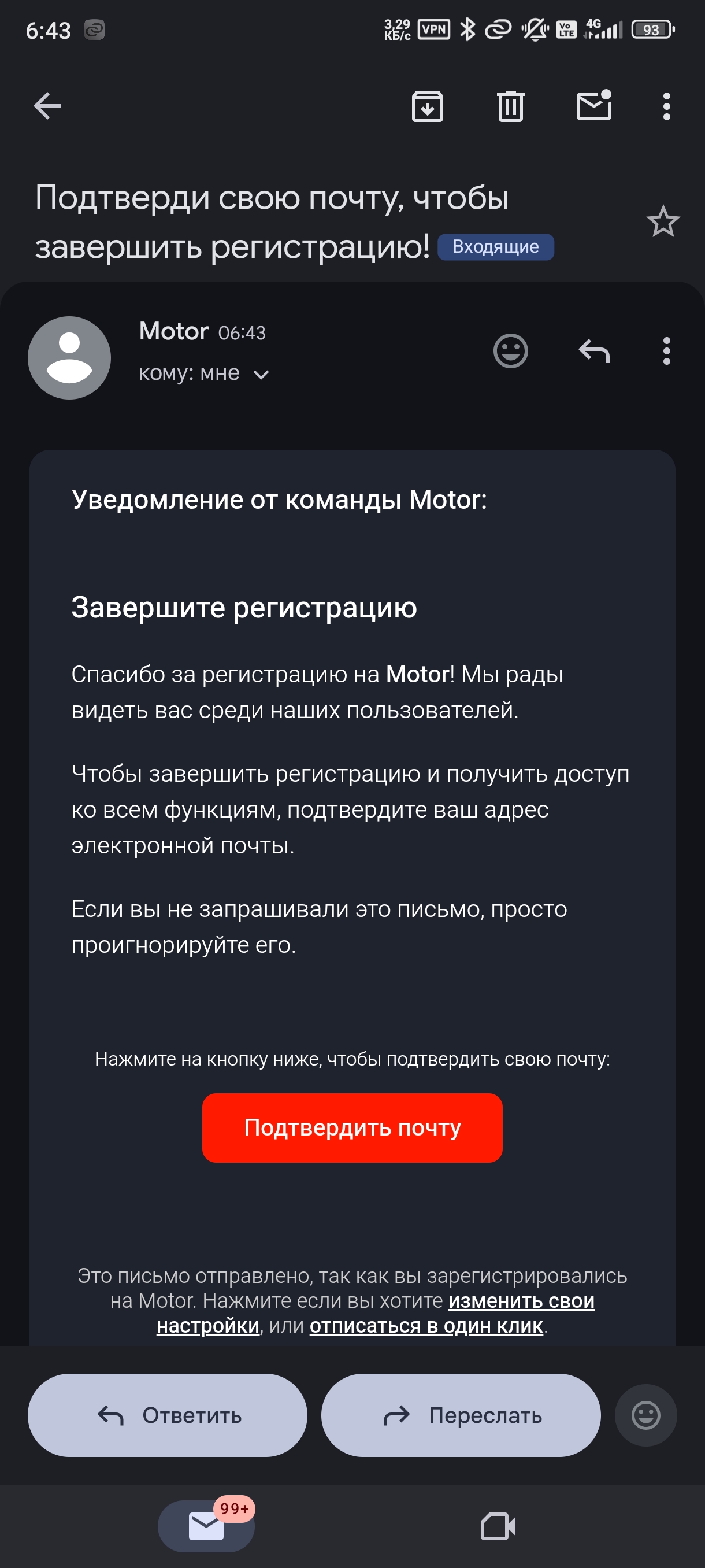The width and height of the screenshot is (705, 1568).
Task: Tap the Ответить button
Action: point(167,1415)
